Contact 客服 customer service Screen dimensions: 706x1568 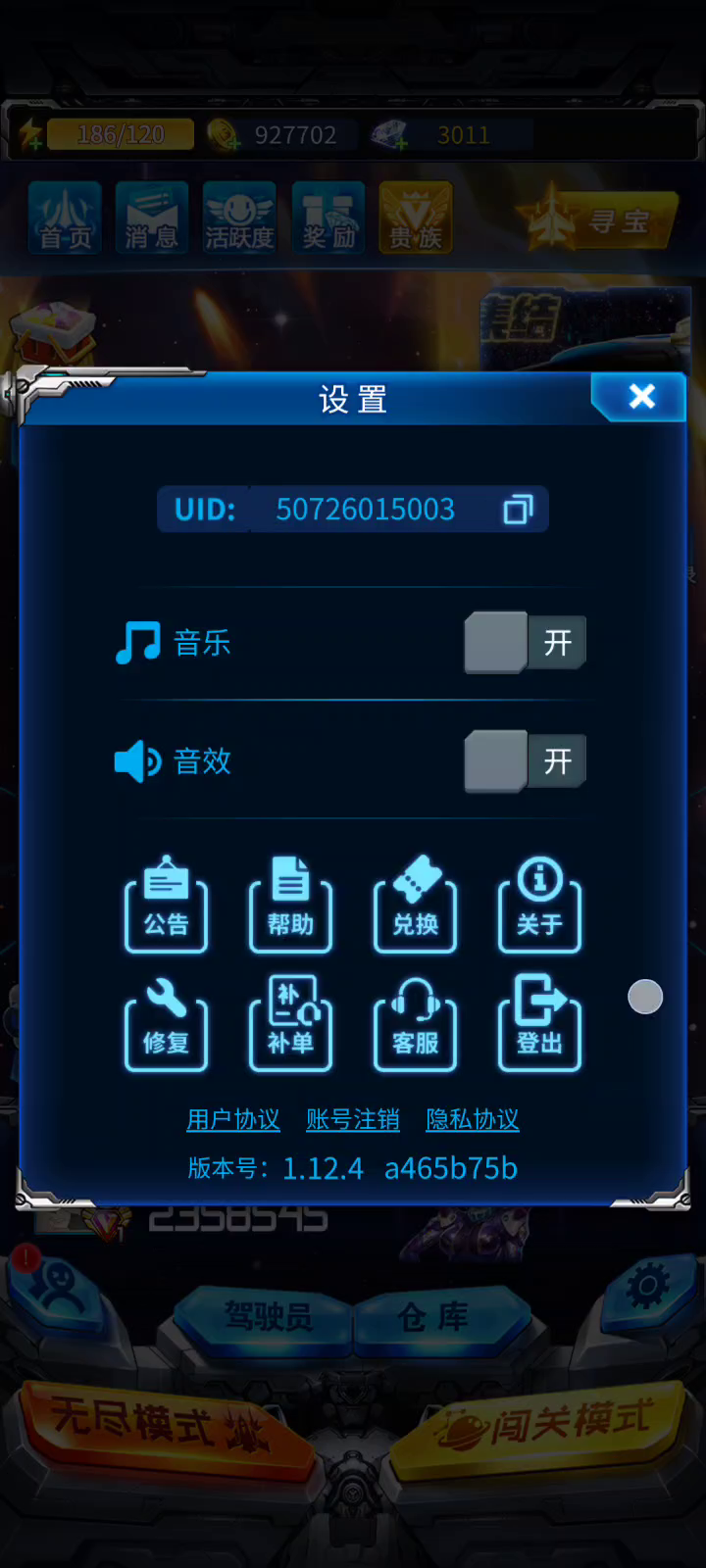pyautogui.click(x=415, y=1022)
